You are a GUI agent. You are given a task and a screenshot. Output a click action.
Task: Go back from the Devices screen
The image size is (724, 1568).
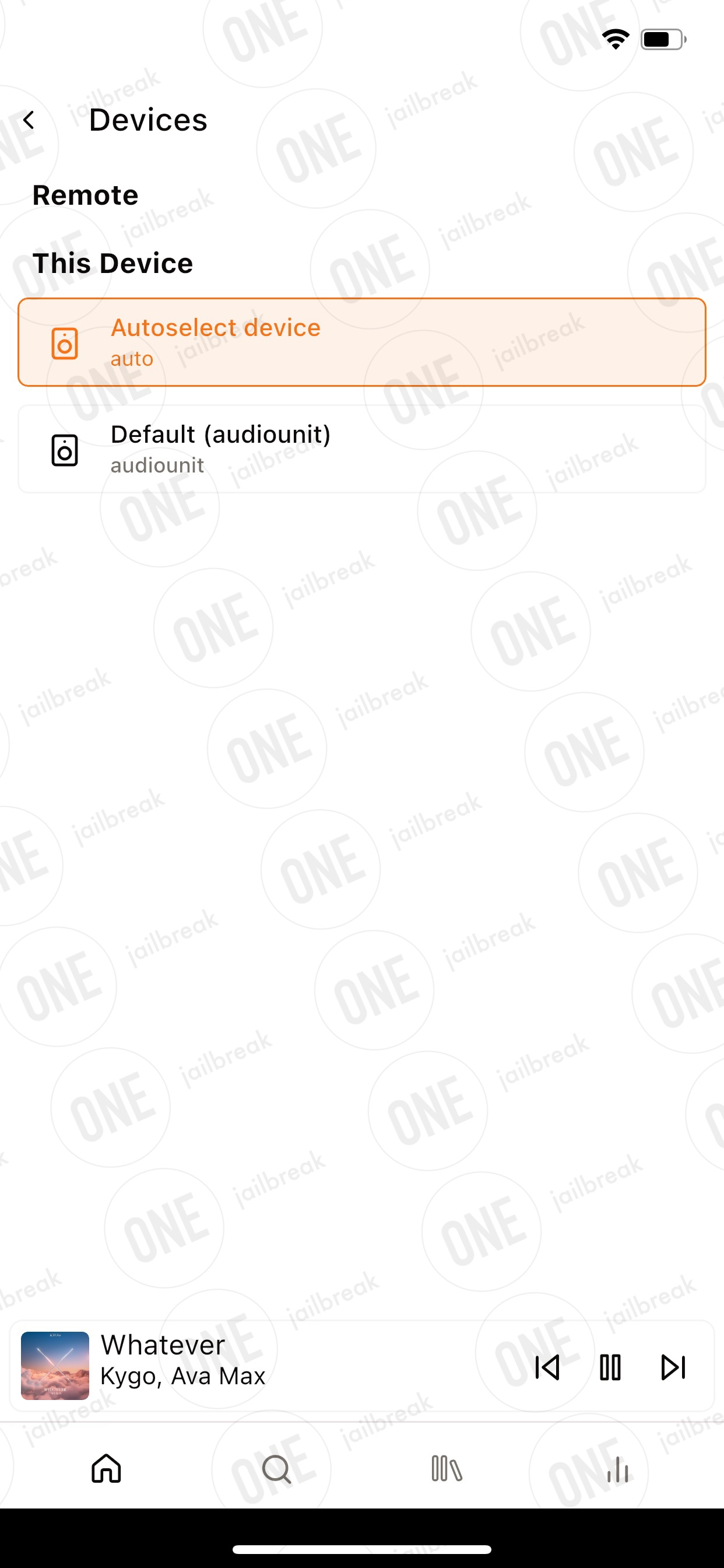click(29, 120)
